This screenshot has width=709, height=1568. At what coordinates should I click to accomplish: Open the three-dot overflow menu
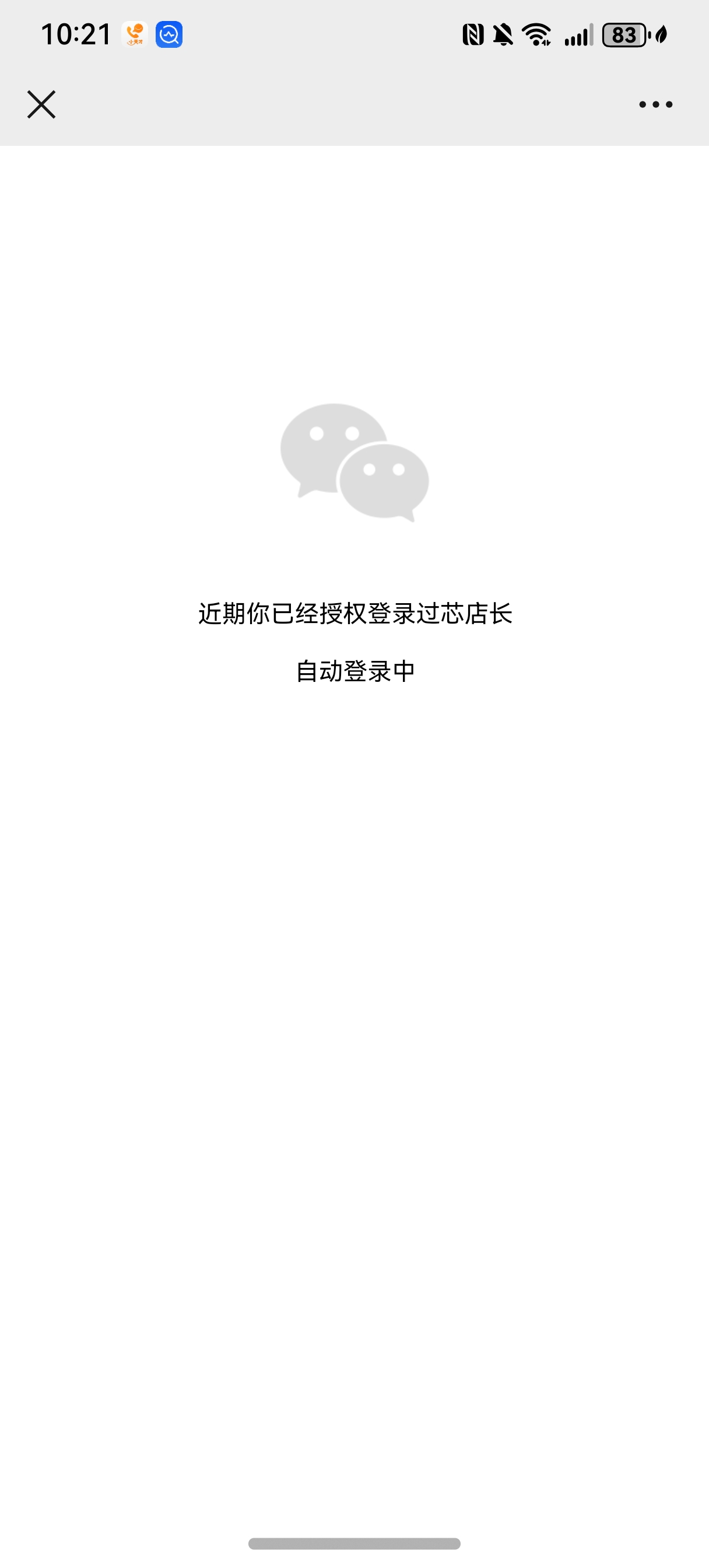coord(655,104)
